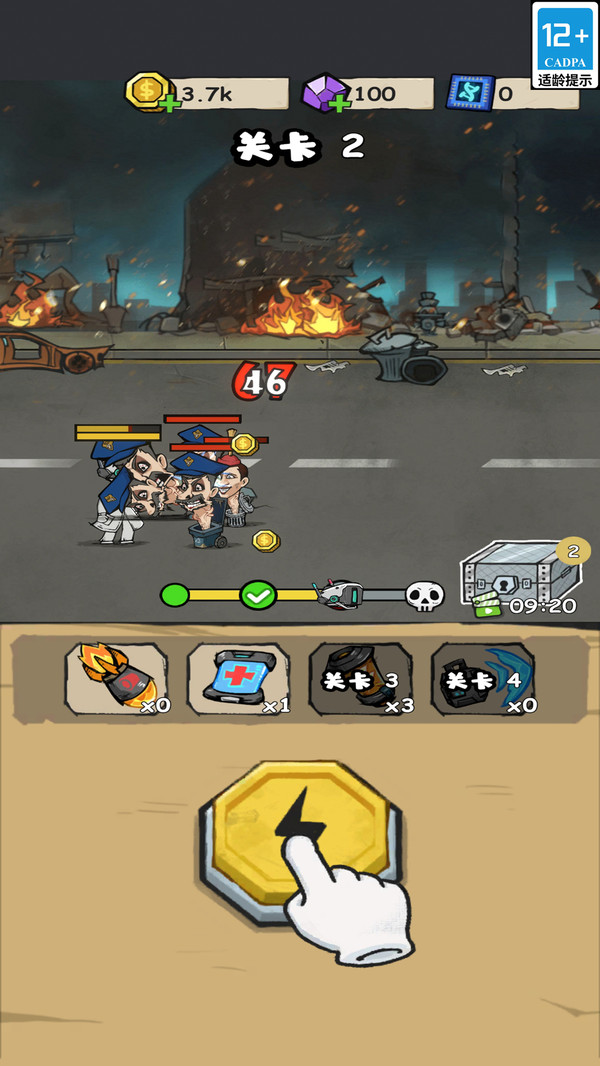Add more purple gems with the plus
Viewport: 600px width, 1066px height.
pyautogui.click(x=338, y=105)
